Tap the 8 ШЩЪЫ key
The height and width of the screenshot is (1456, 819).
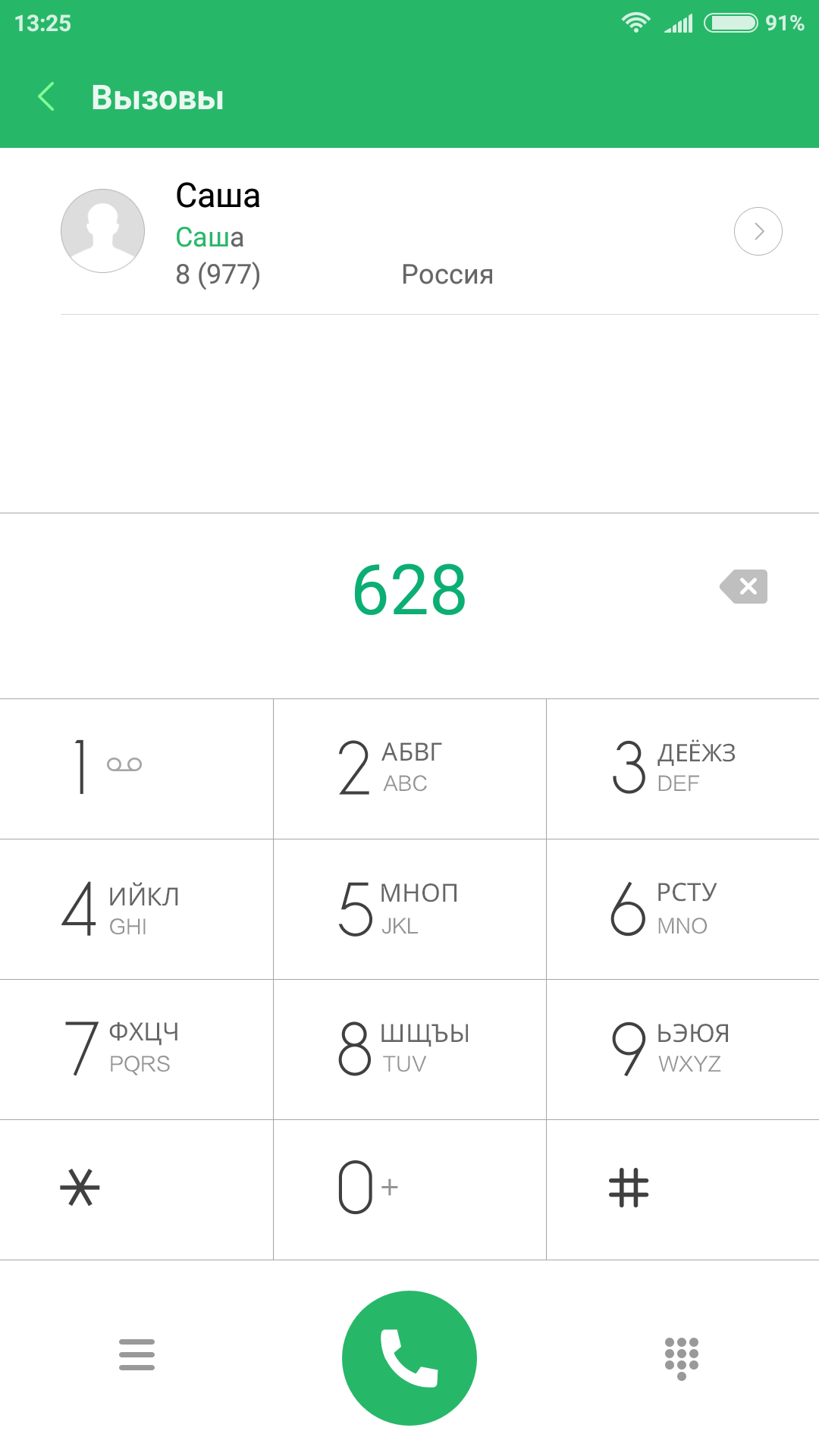point(409,1050)
